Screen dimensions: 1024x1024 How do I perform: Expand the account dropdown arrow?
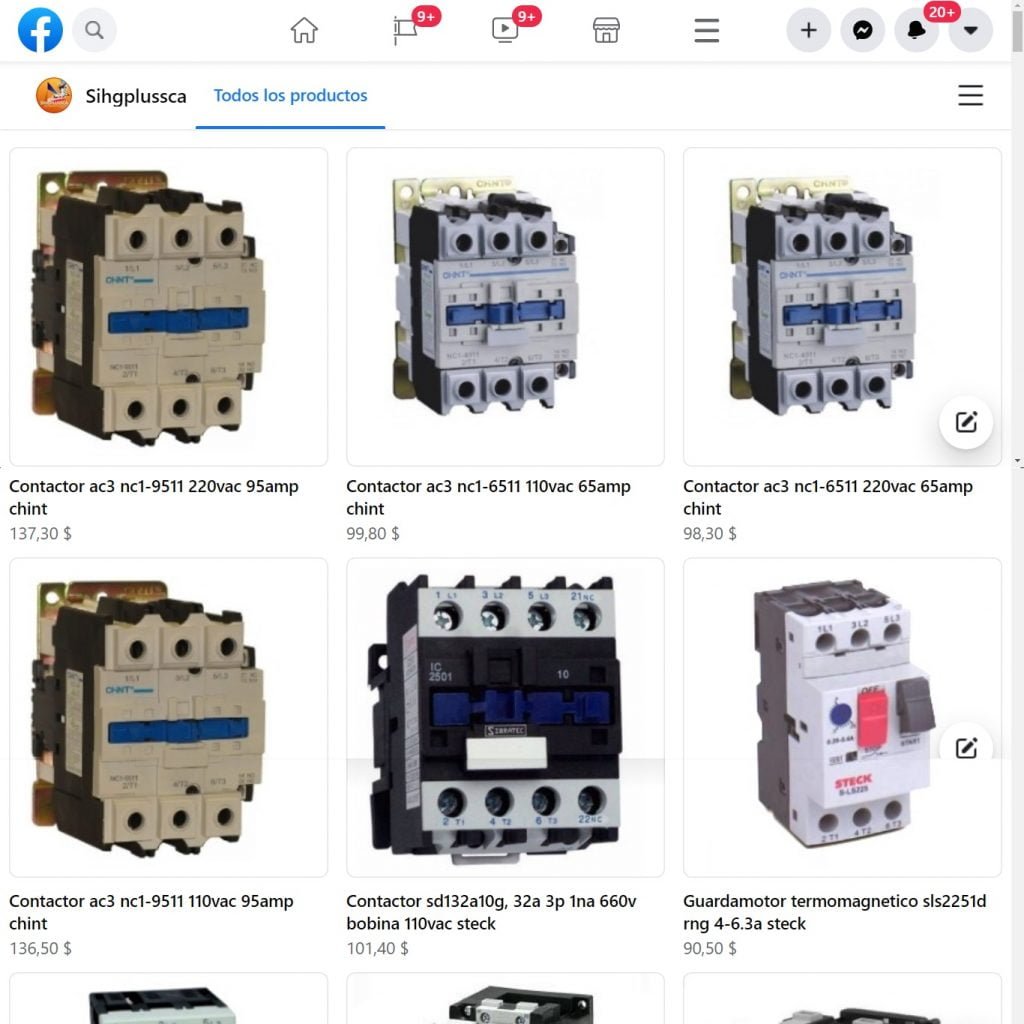coord(970,30)
